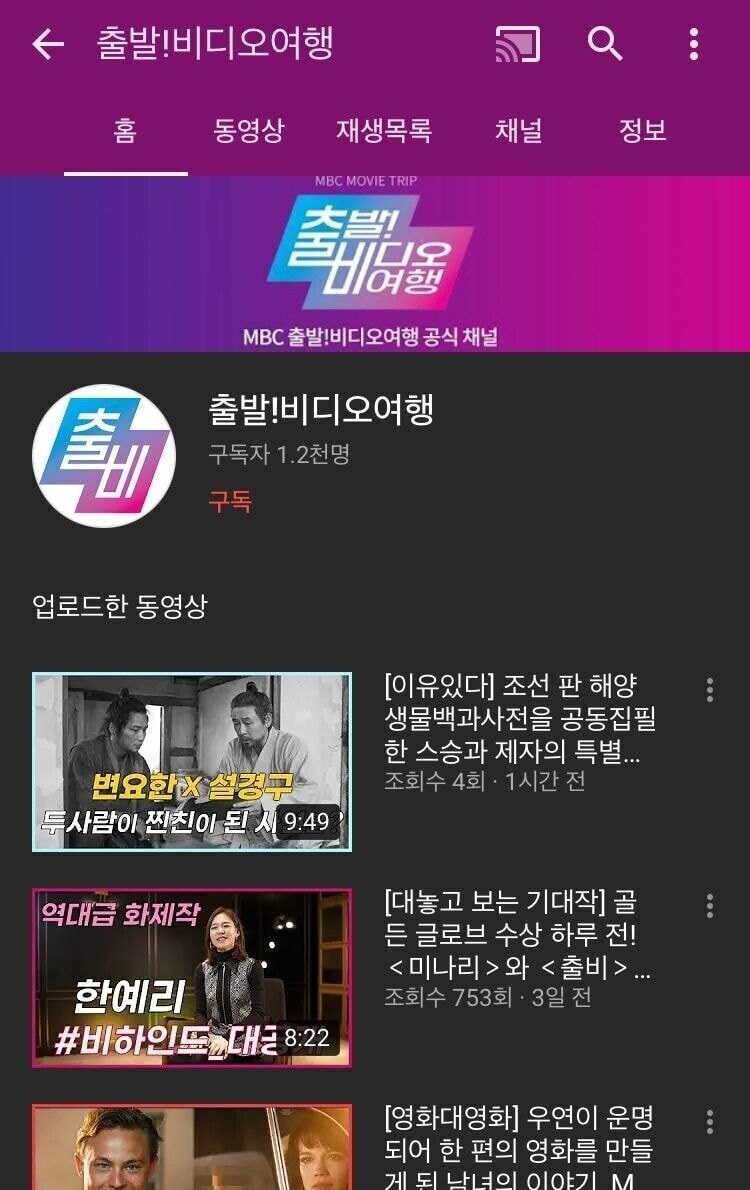Select the 홈 tab
Screen dimensions: 750x1190
click(125, 131)
